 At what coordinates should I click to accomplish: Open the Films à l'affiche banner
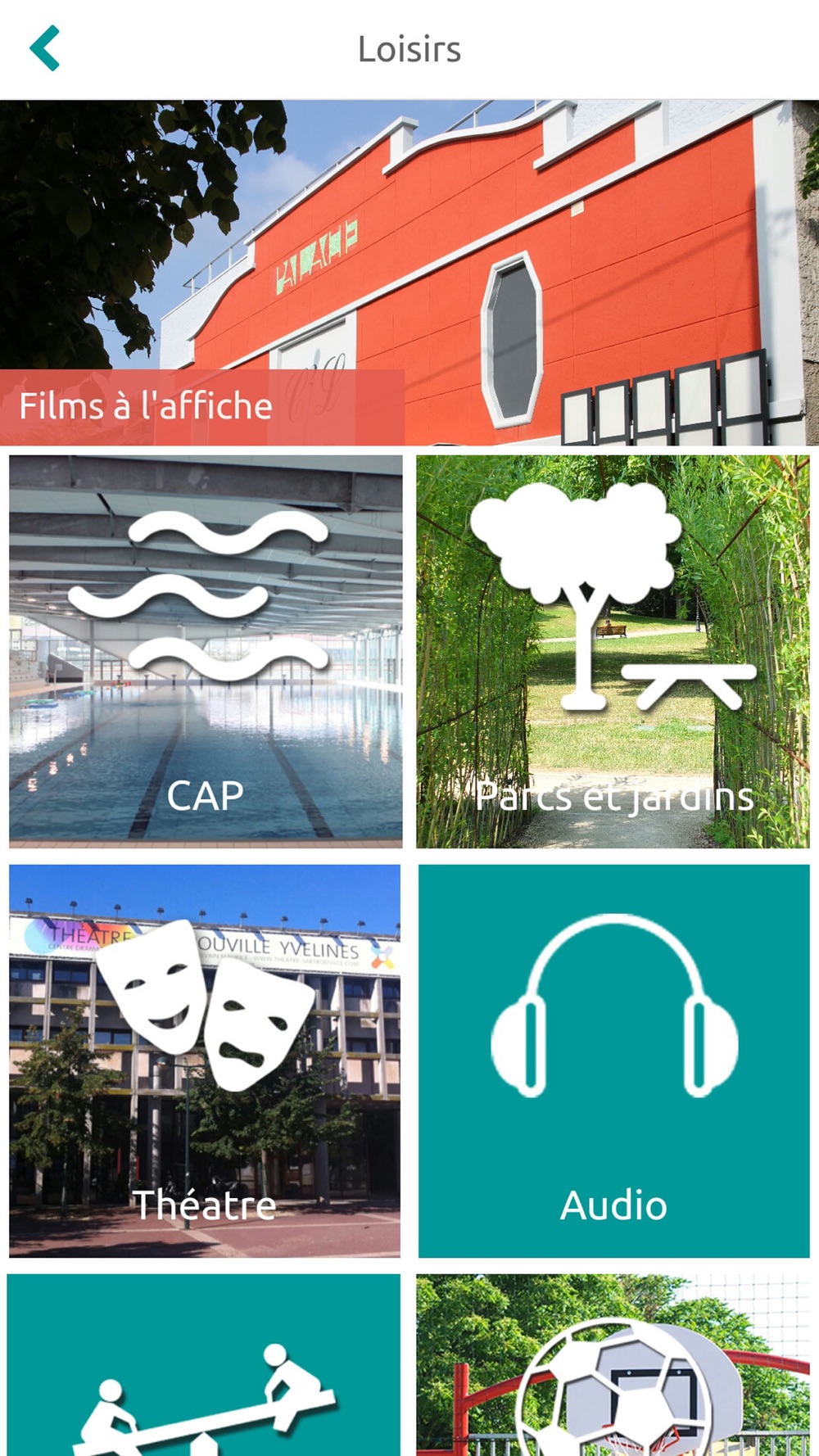coord(409,273)
